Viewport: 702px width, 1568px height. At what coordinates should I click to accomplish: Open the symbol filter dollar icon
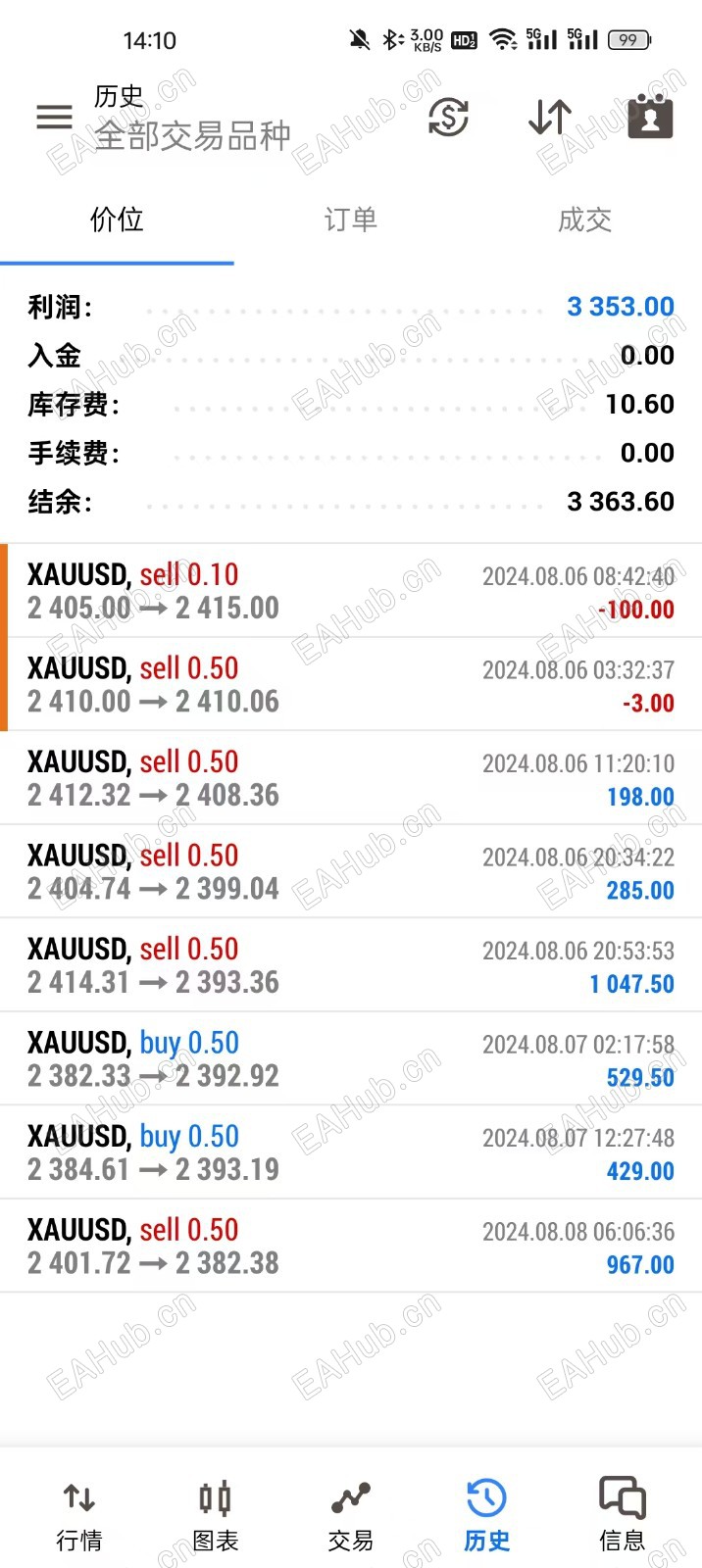click(448, 119)
